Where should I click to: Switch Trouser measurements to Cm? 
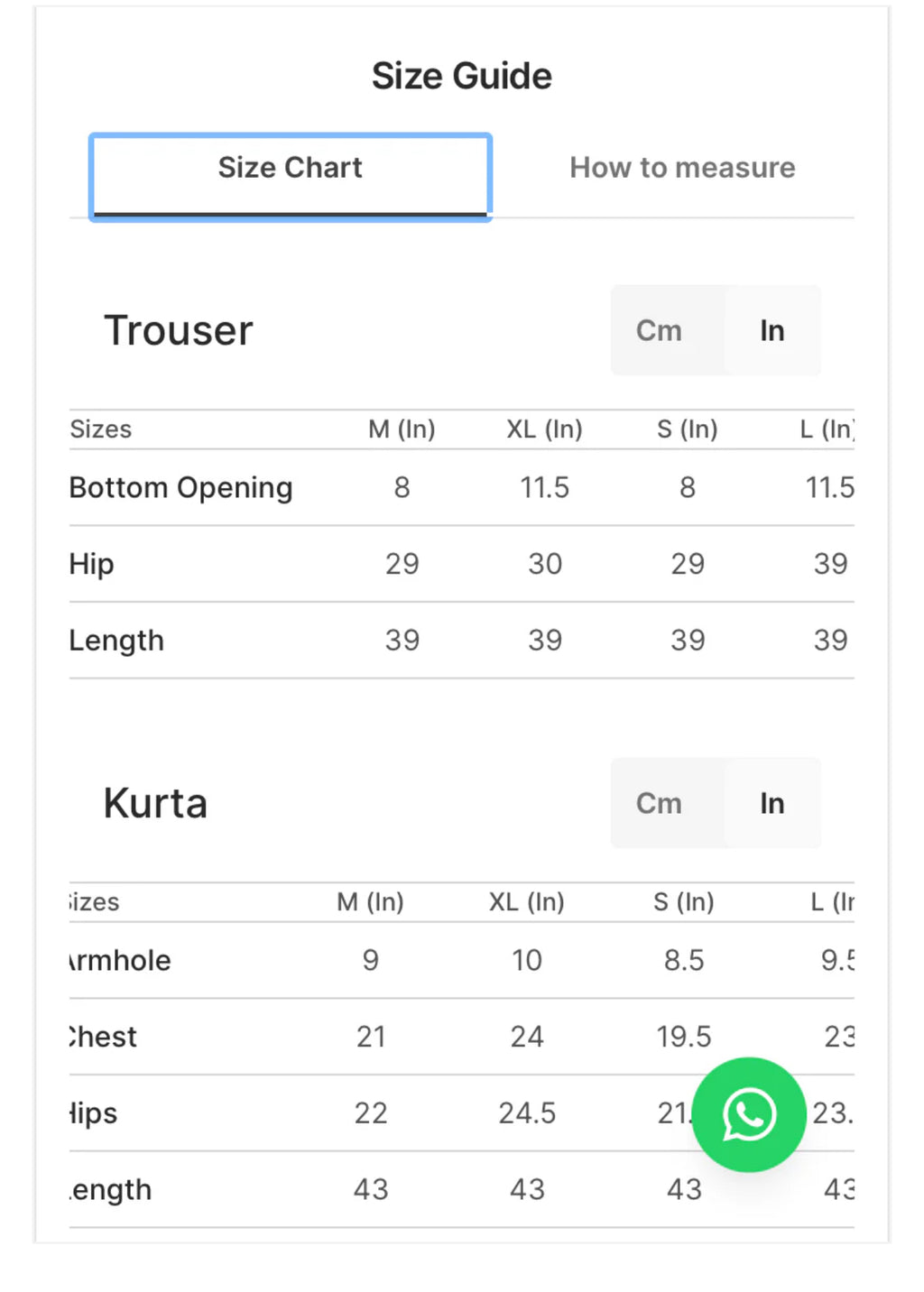[660, 330]
